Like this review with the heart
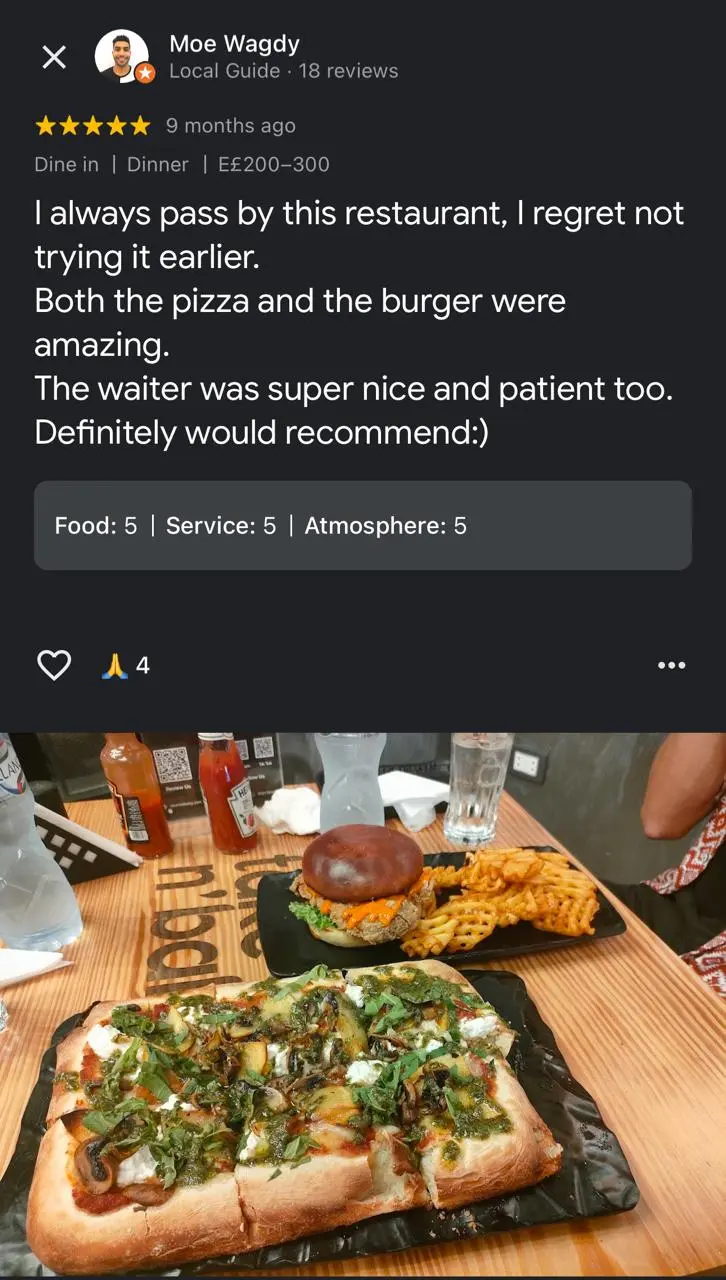The width and height of the screenshot is (726, 1280). coord(54,665)
